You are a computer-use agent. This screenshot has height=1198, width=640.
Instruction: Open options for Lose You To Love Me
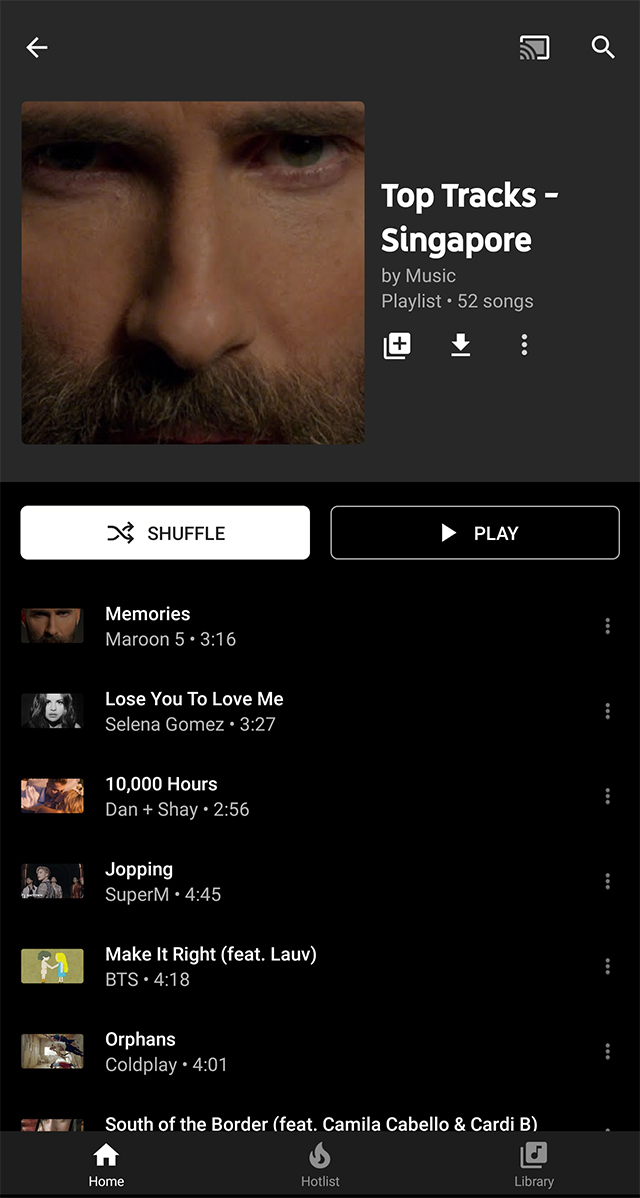coord(607,711)
